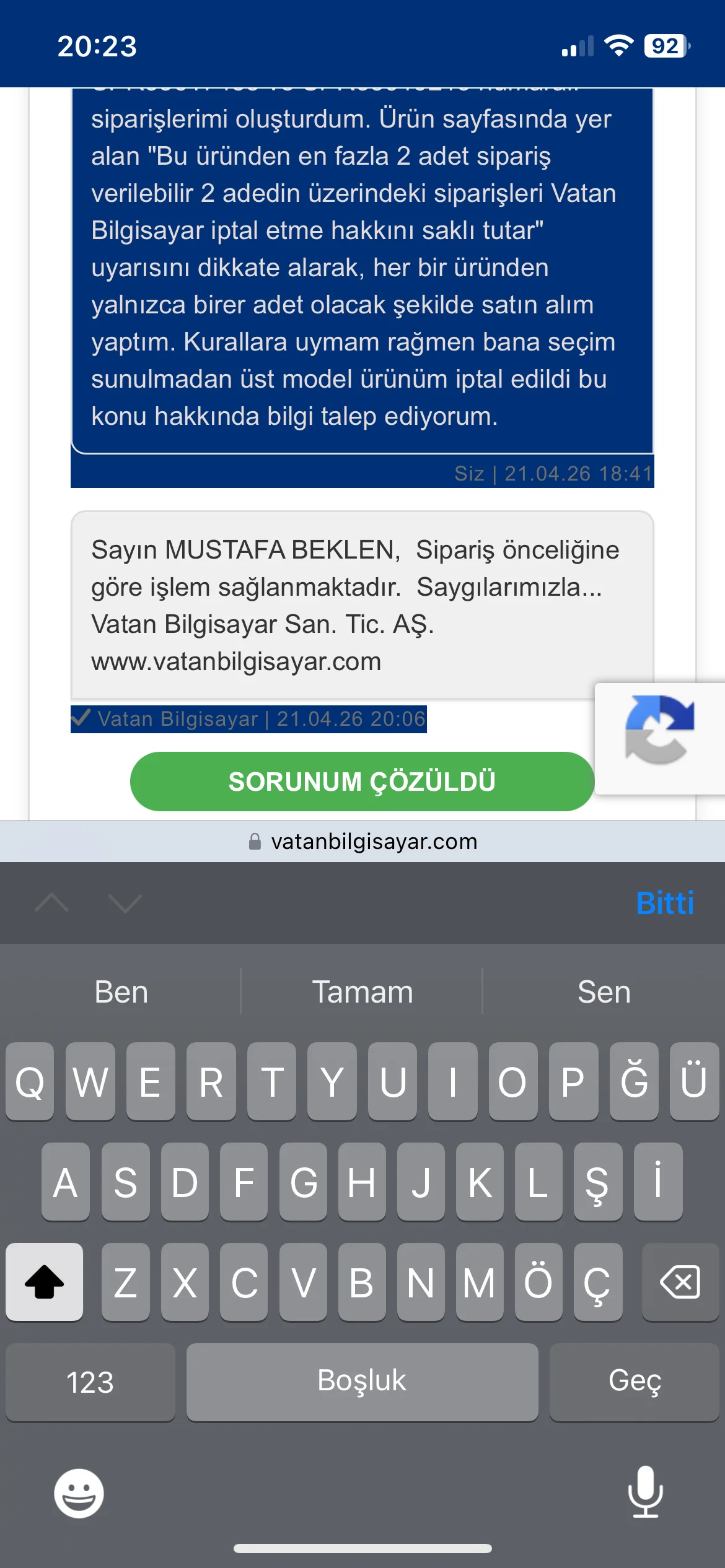Jump to the next field with the down arrow
This screenshot has height=1568, width=725.
click(125, 903)
